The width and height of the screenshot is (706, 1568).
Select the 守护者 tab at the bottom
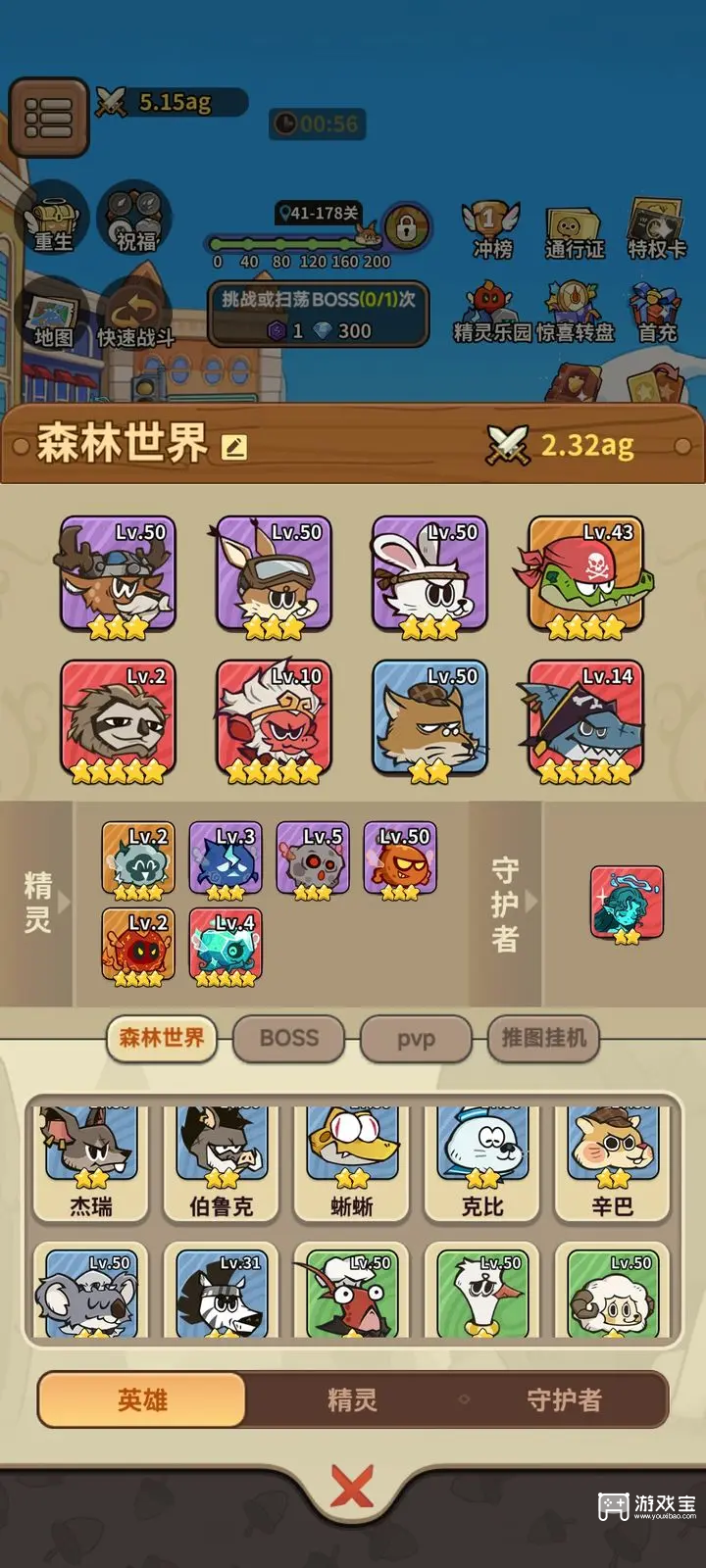point(564,1400)
